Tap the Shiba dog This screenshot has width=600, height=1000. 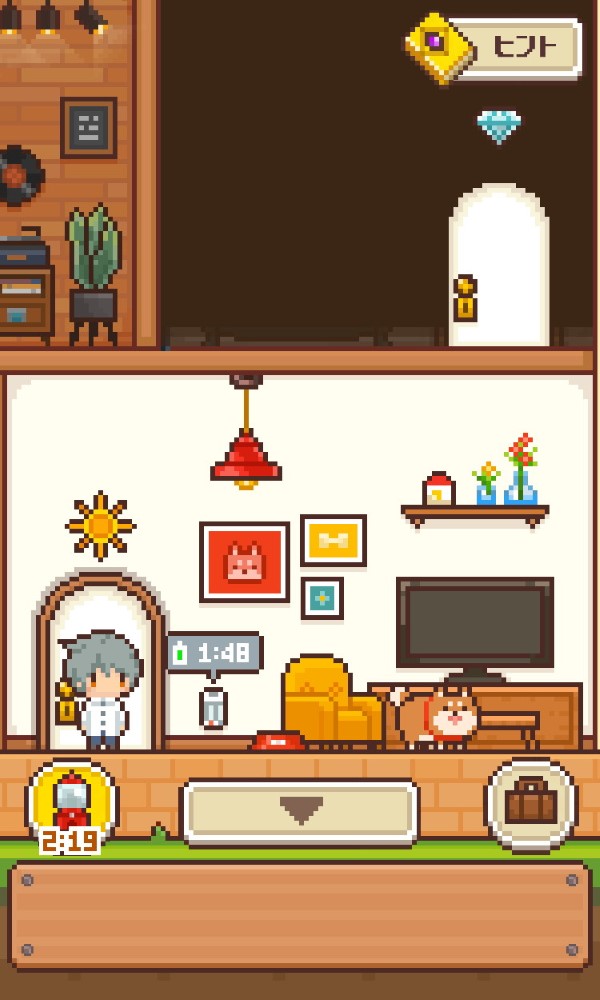tap(440, 715)
